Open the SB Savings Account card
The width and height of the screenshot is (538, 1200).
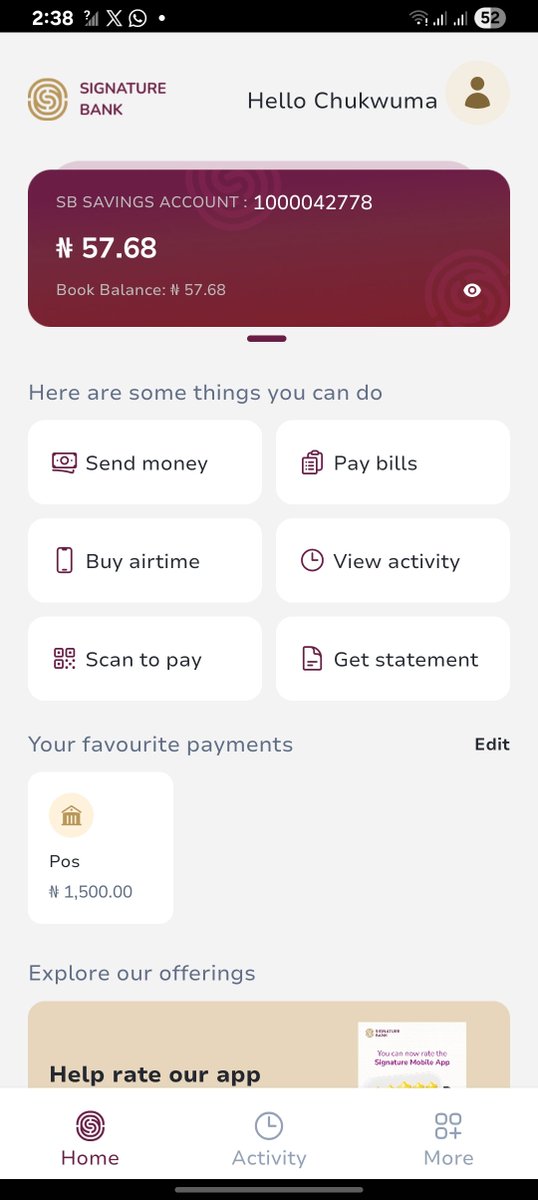coord(269,248)
